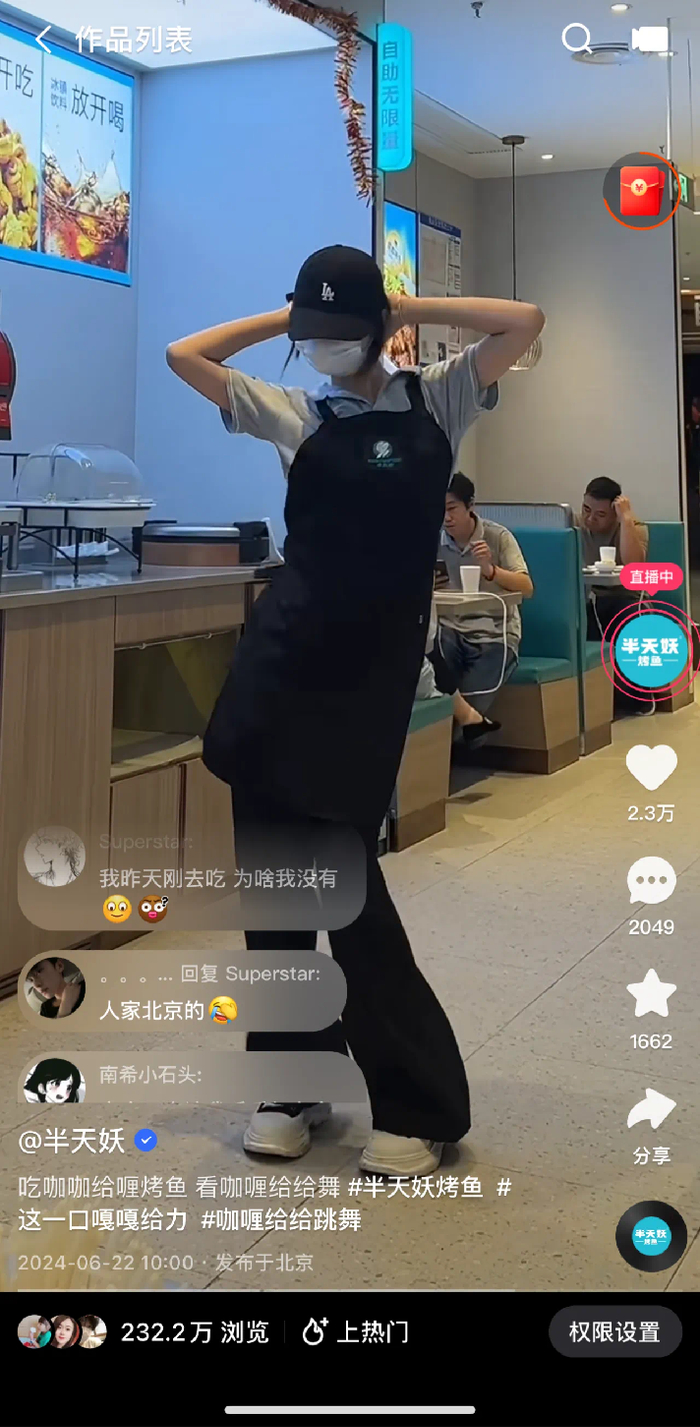The height and width of the screenshot is (1427, 700).
Task: View Superstar's comment bubble
Action: [192, 878]
